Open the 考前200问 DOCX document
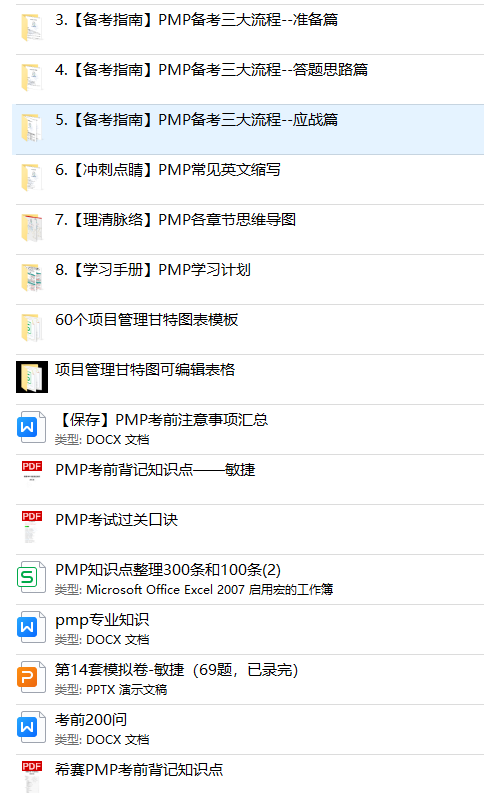The height and width of the screenshot is (793, 484). tap(250, 730)
